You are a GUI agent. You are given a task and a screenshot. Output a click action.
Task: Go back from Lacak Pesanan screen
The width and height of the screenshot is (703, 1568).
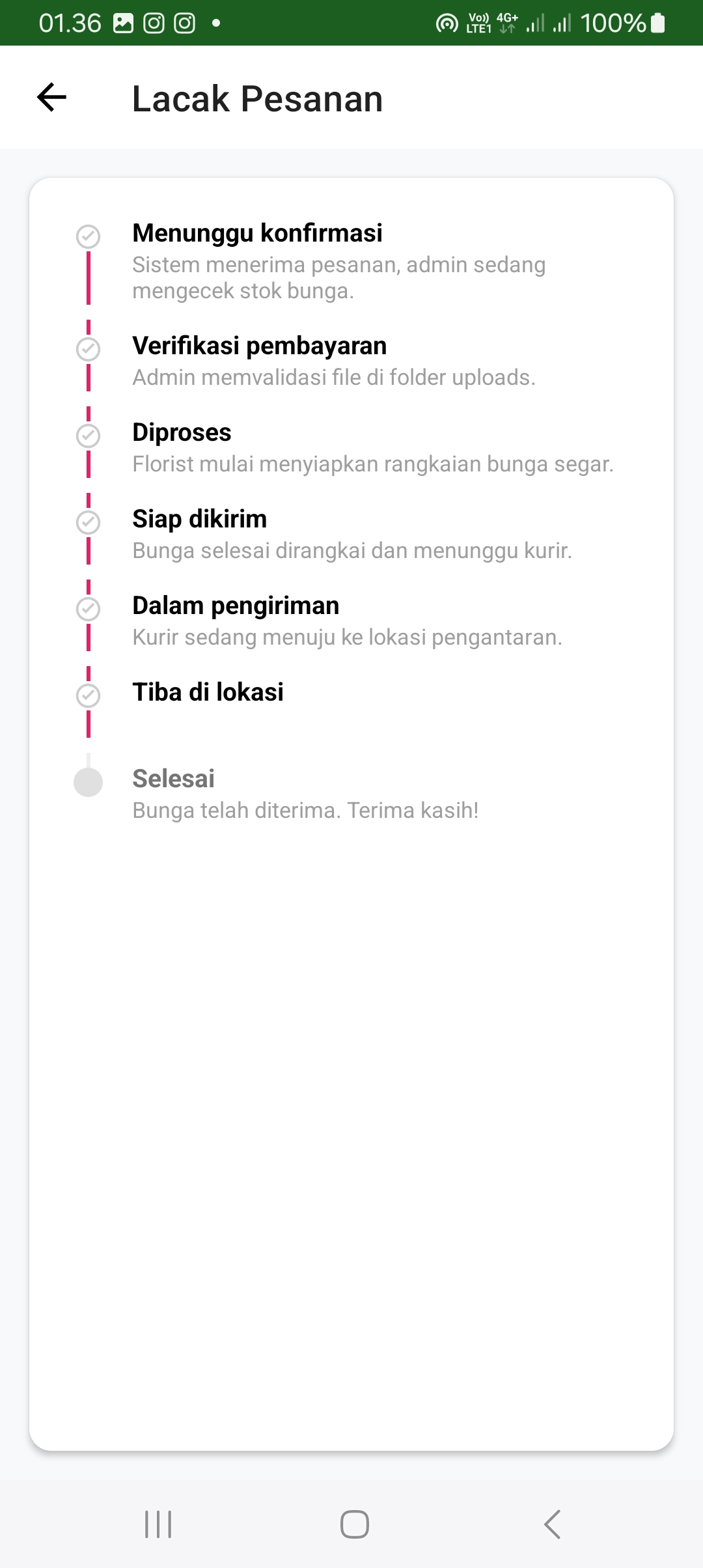pos(52,98)
